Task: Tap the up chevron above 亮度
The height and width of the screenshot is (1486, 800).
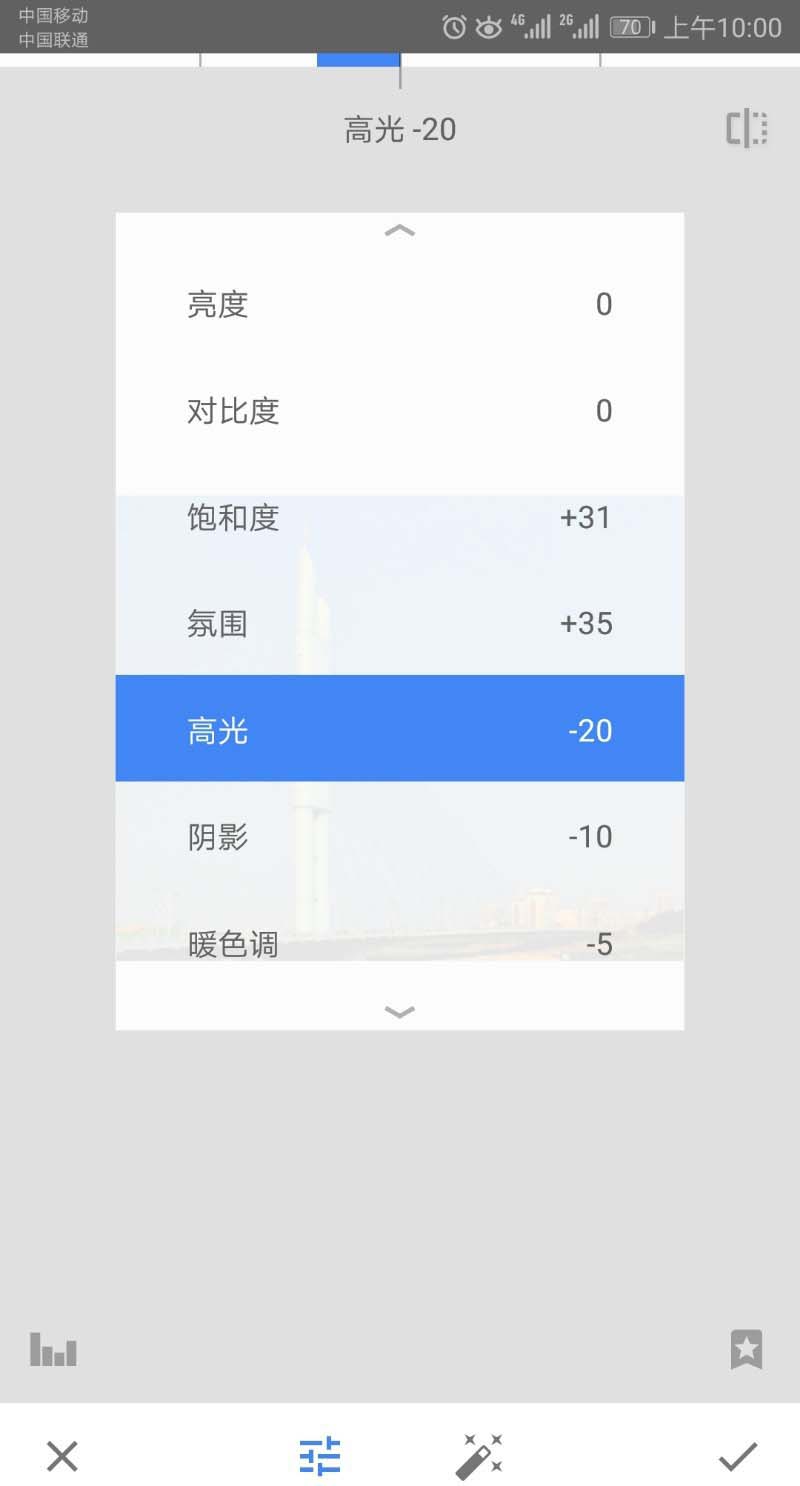Action: (x=399, y=231)
